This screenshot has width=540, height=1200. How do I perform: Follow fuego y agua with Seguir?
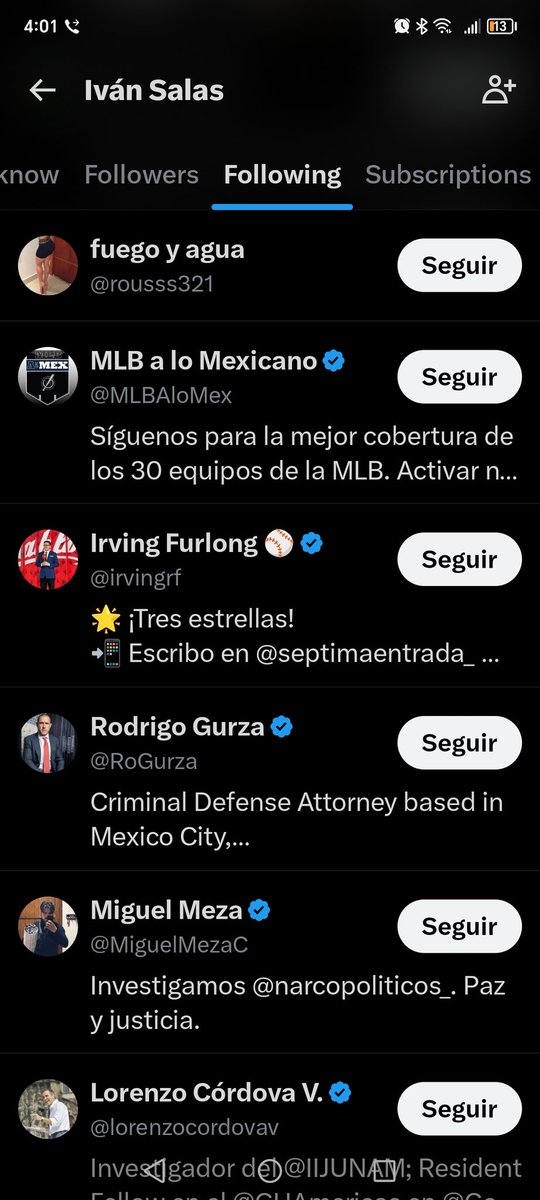(x=459, y=266)
